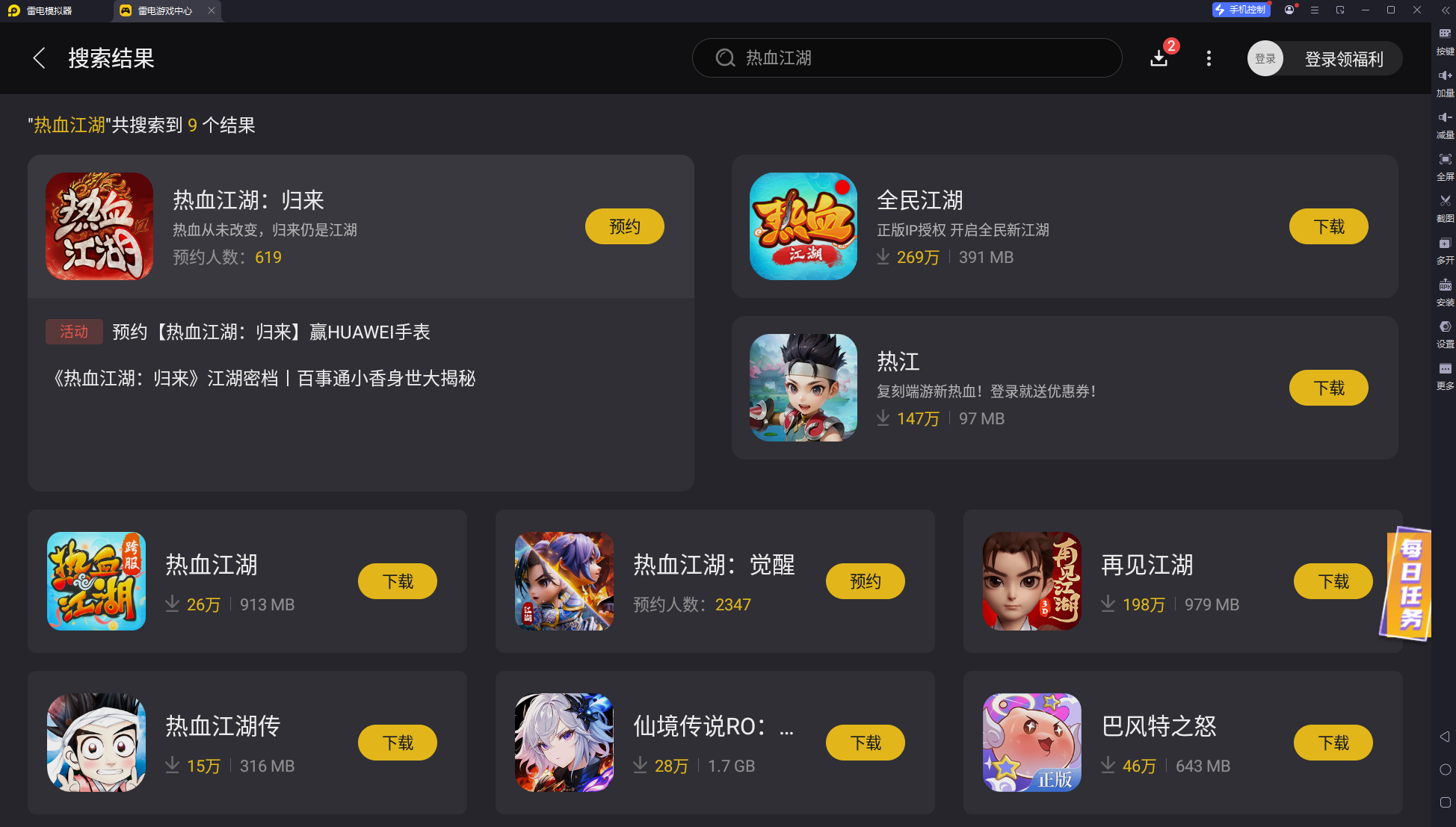Download 热血江湖传
This screenshot has width=1456, height=827.
coord(397,743)
